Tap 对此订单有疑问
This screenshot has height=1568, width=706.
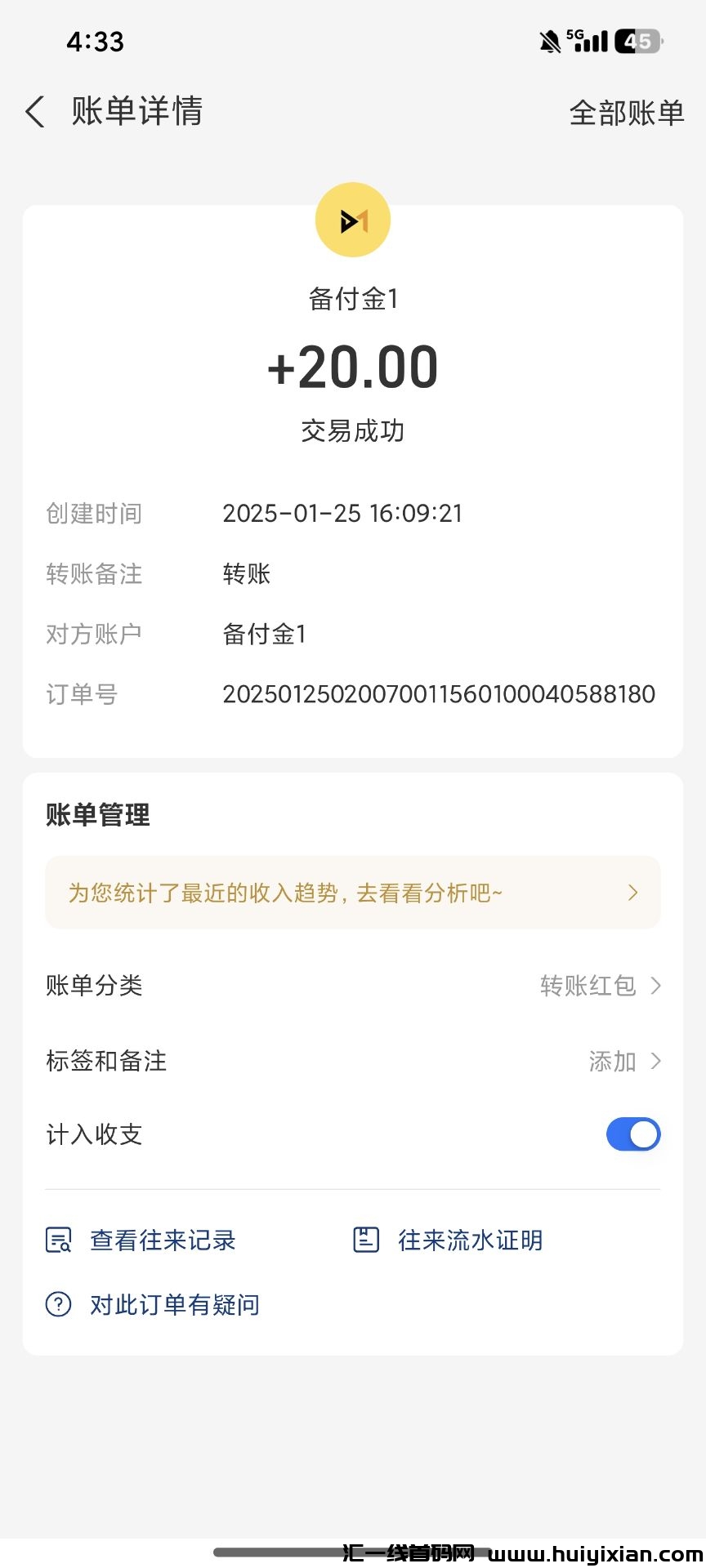pyautogui.click(x=174, y=1304)
